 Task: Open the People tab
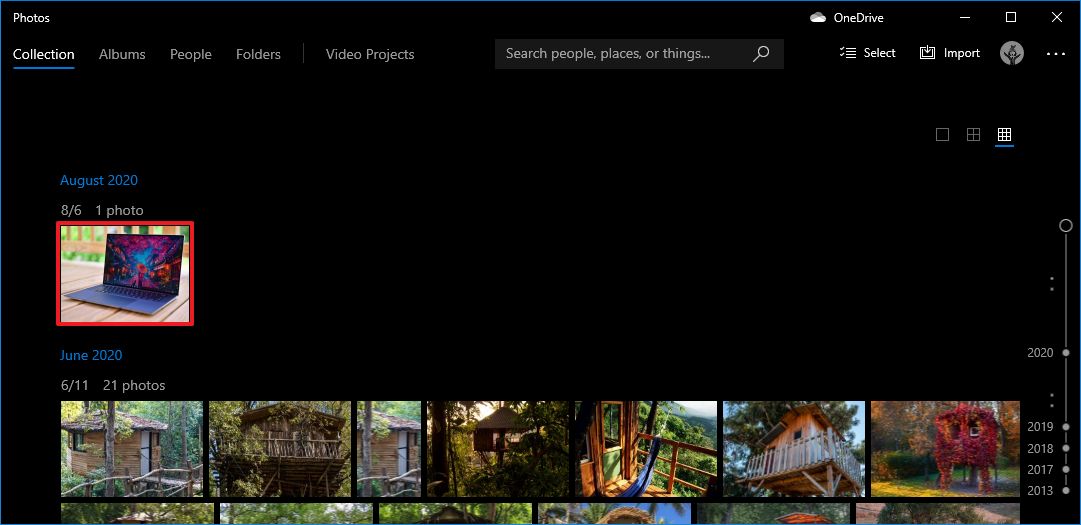(x=190, y=54)
